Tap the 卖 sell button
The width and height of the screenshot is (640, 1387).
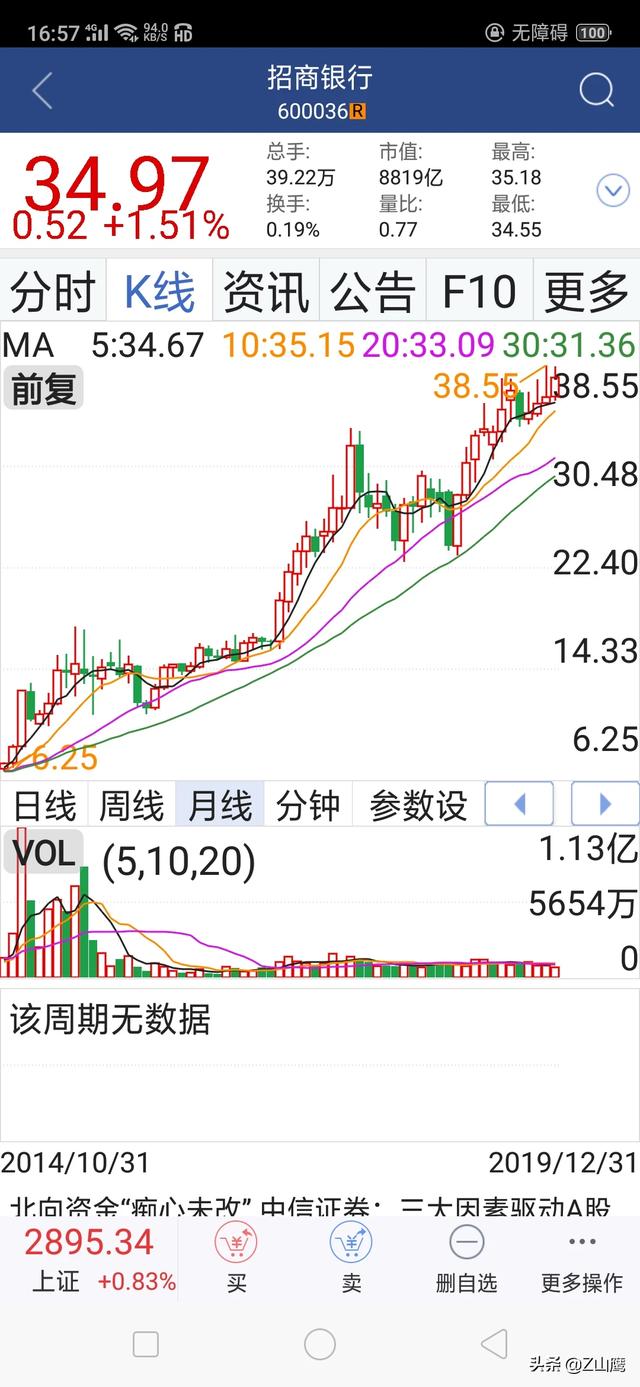coord(351,1258)
